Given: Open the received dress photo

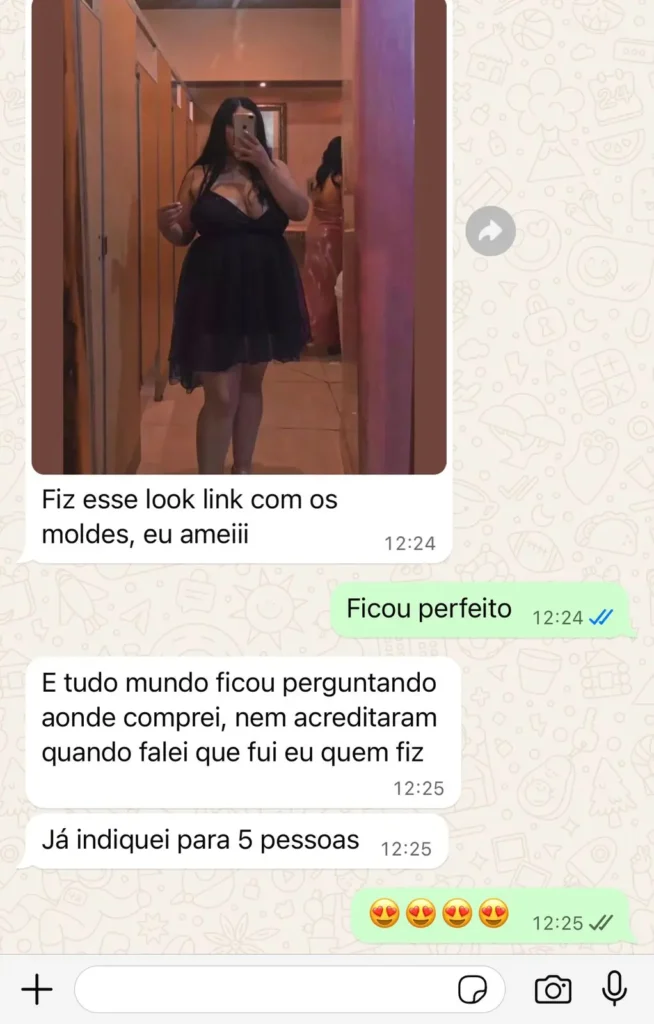Looking at the screenshot, I should click(x=239, y=236).
